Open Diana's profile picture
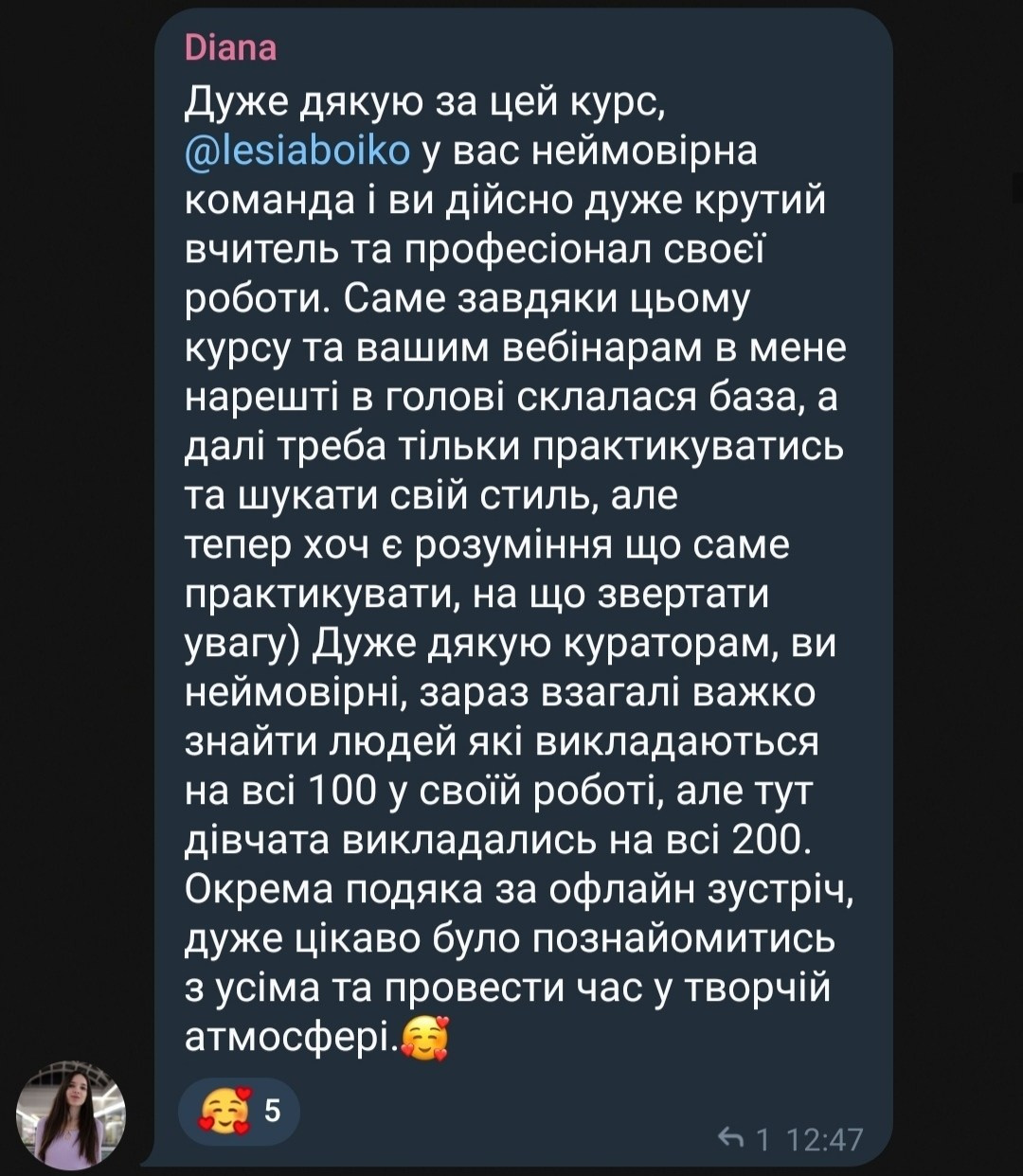 (70, 1114)
